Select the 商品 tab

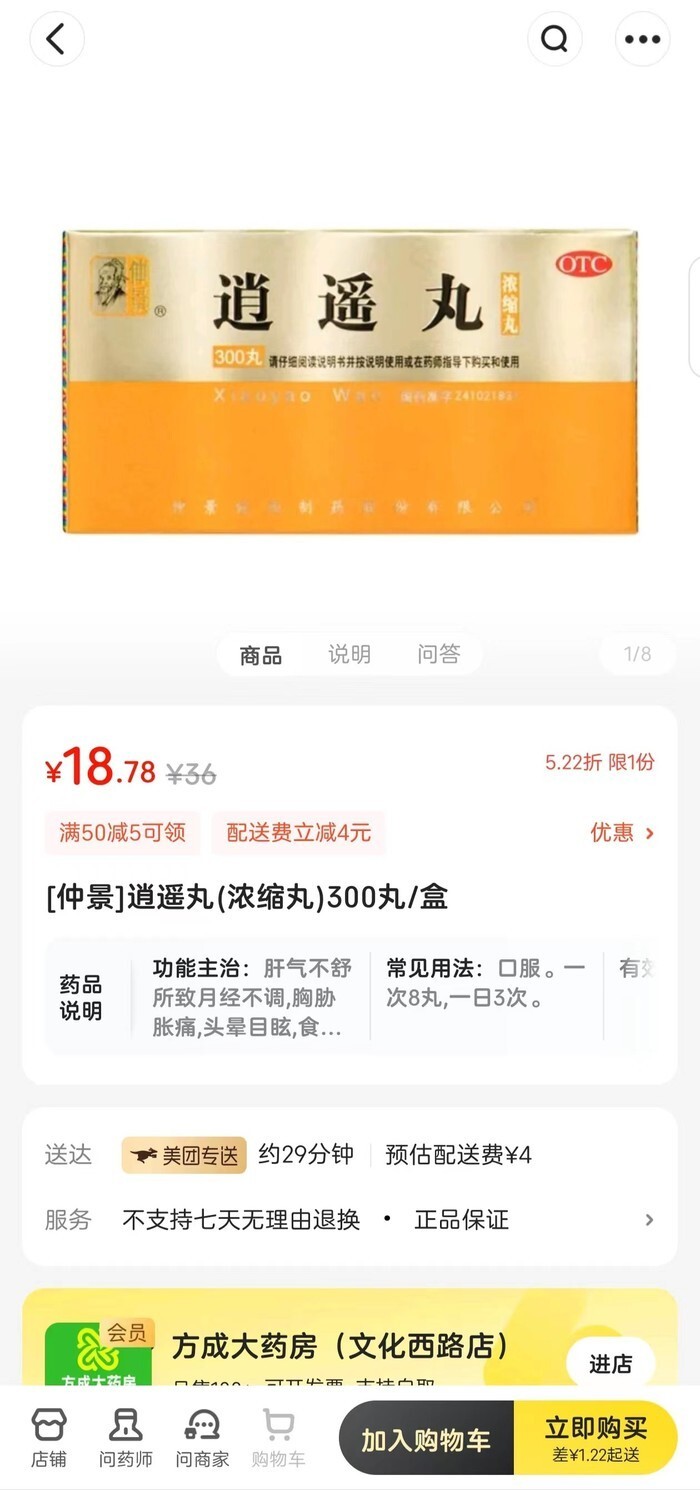click(x=261, y=655)
